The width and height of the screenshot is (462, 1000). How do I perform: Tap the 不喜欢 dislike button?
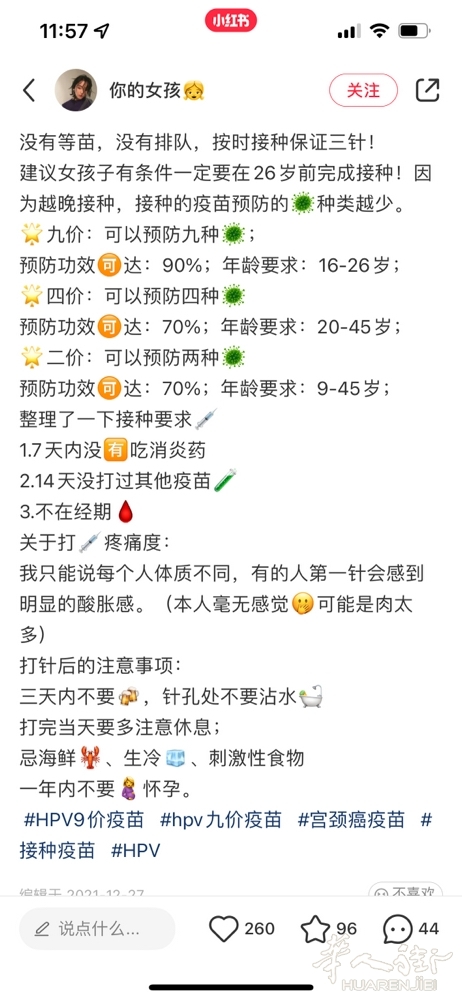pyautogui.click(x=406, y=892)
